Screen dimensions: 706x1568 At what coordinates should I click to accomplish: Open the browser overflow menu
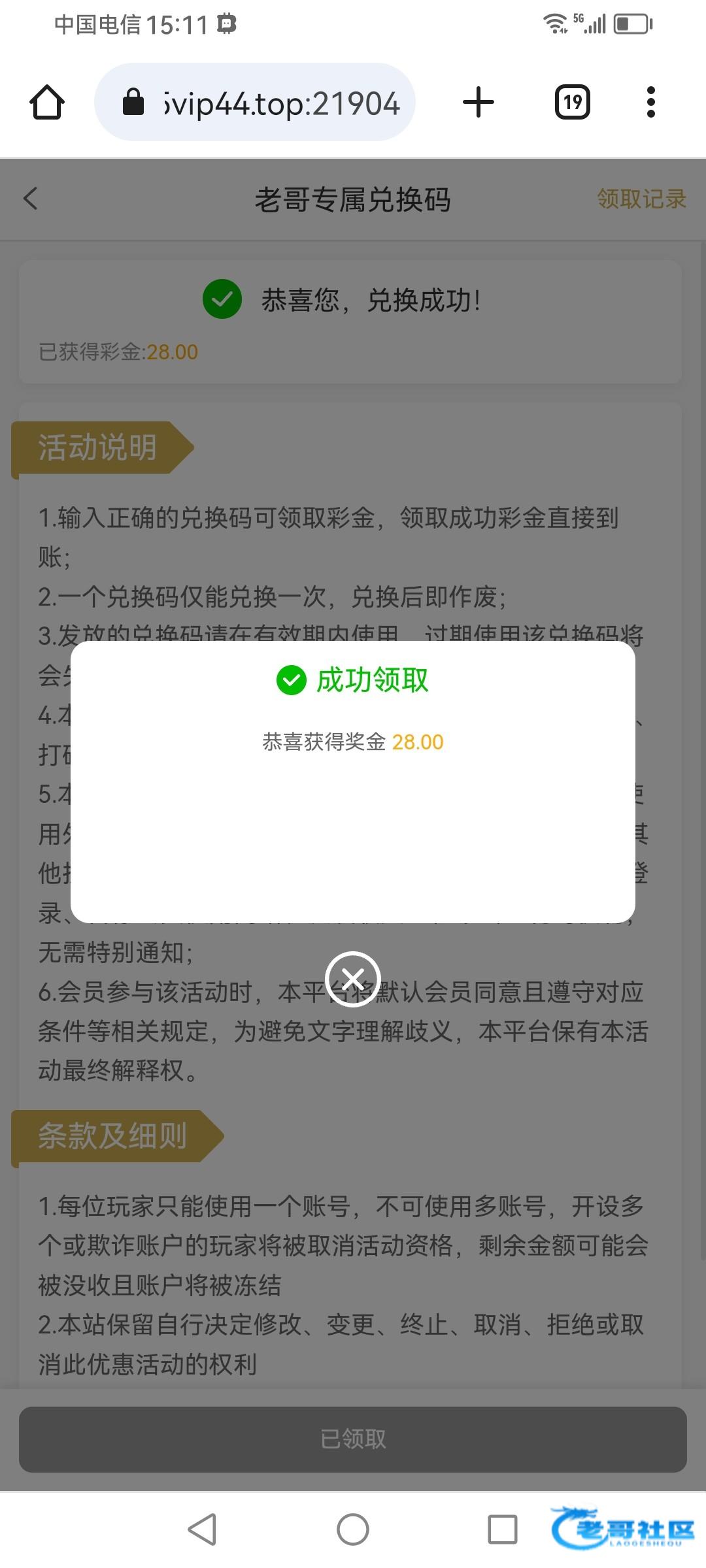click(650, 103)
